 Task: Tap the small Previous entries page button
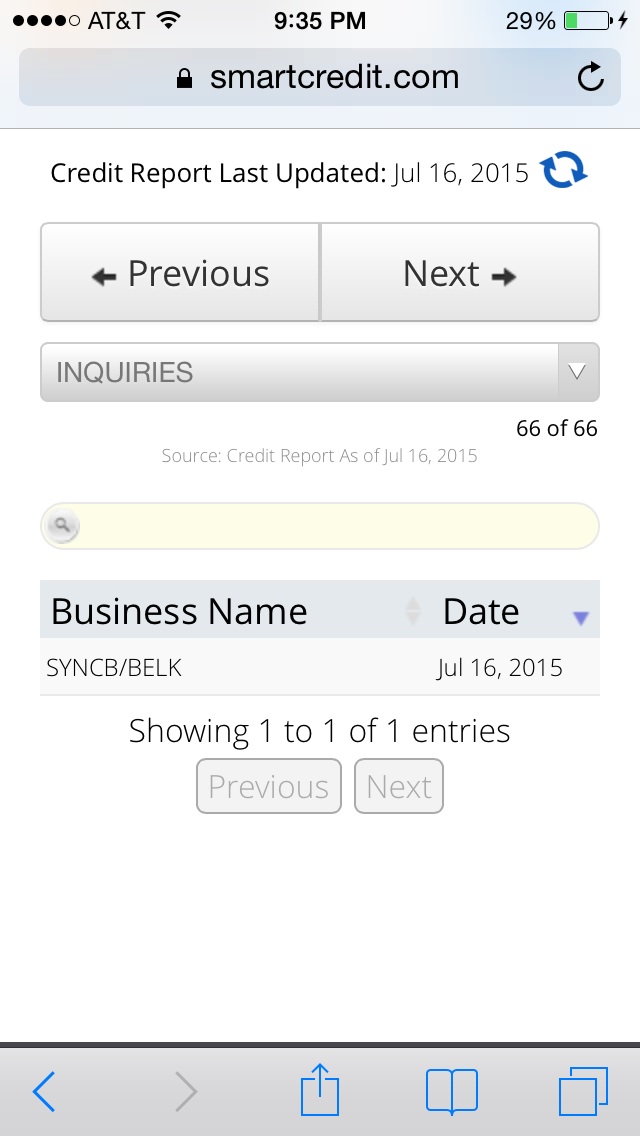(x=269, y=787)
